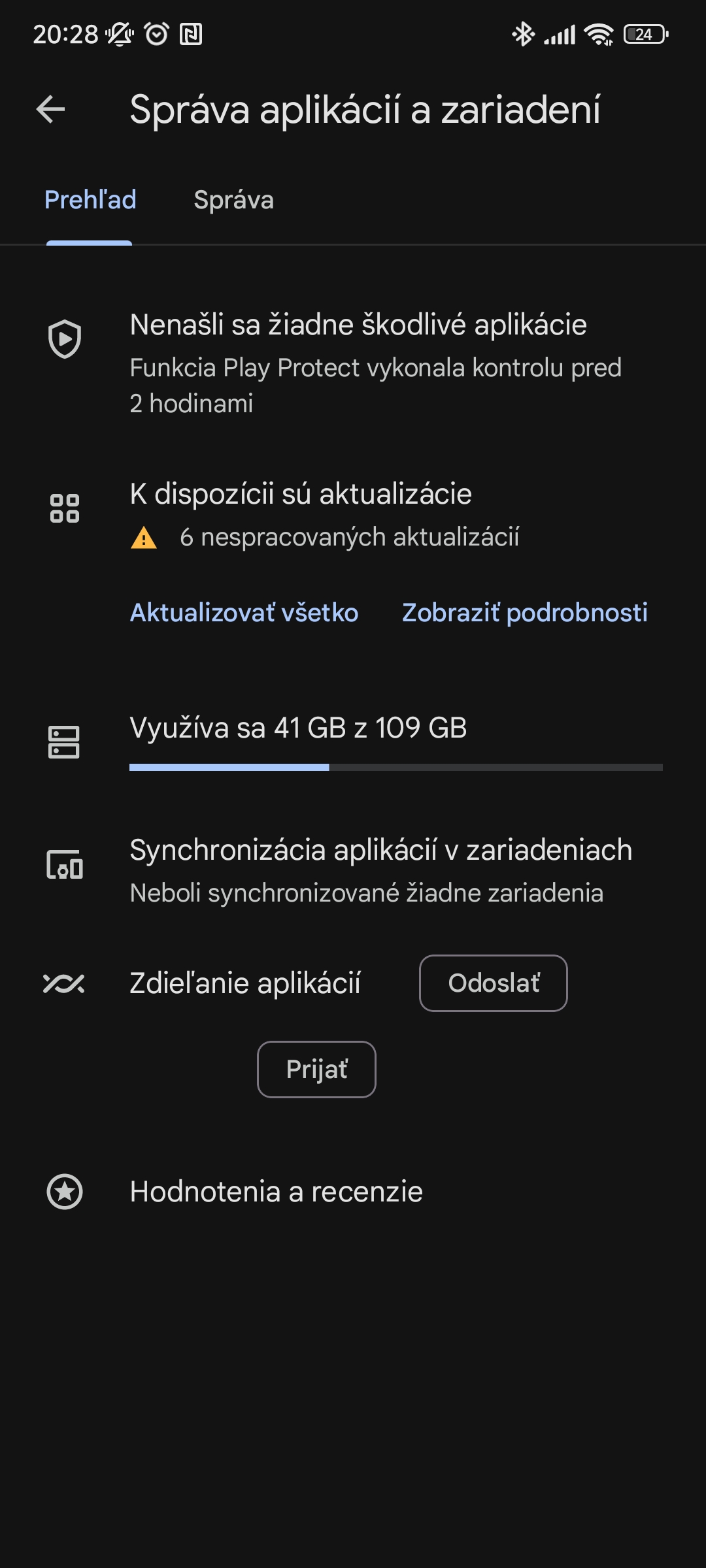Switch to the Správa tab
This screenshot has width=706, height=1568.
233,200
